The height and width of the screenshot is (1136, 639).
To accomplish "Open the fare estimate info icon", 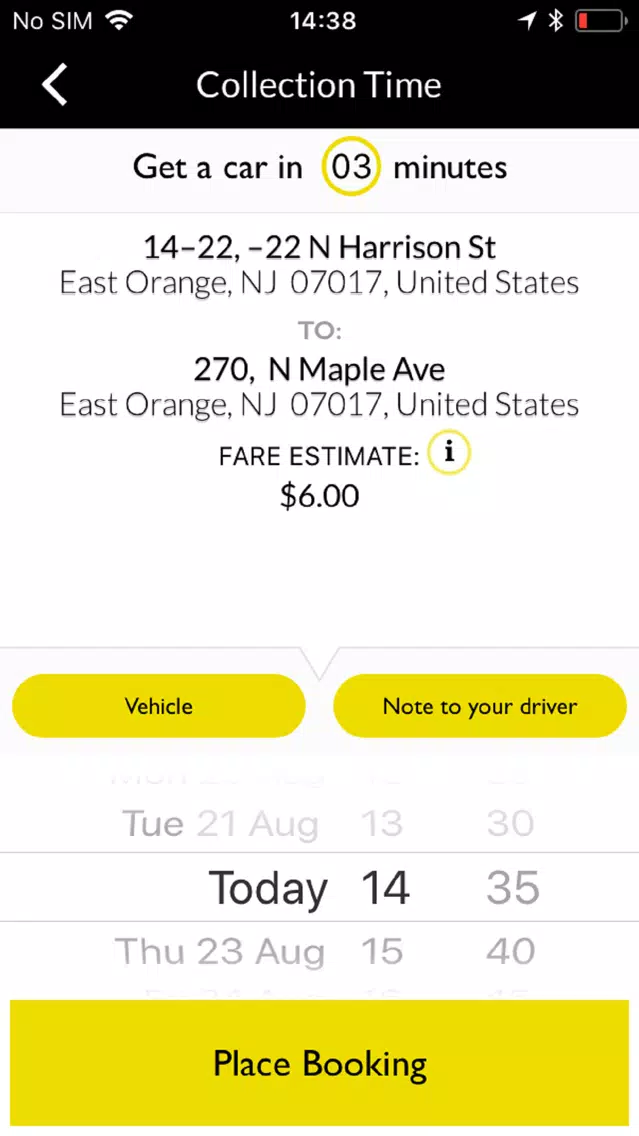I will pos(449,454).
